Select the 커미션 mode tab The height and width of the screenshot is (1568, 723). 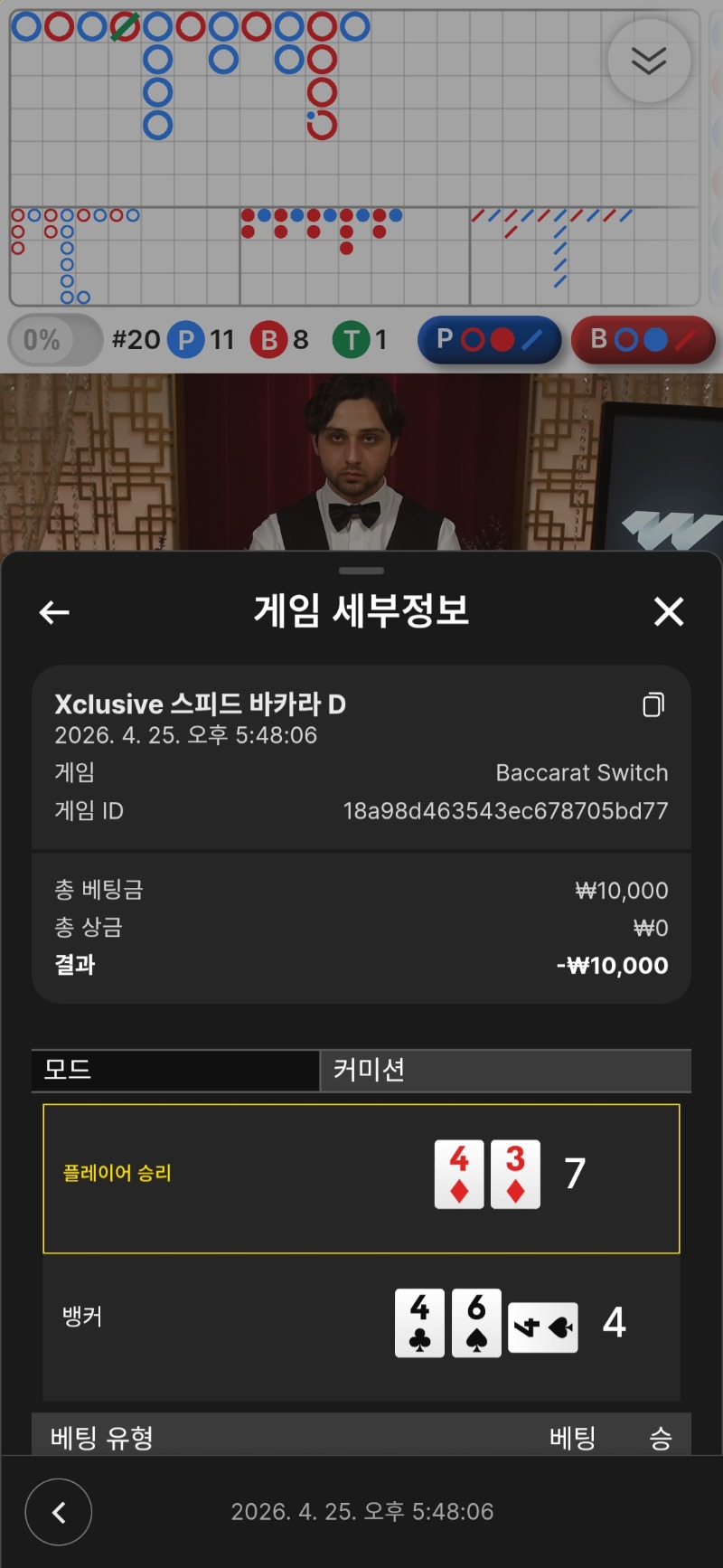(505, 1070)
